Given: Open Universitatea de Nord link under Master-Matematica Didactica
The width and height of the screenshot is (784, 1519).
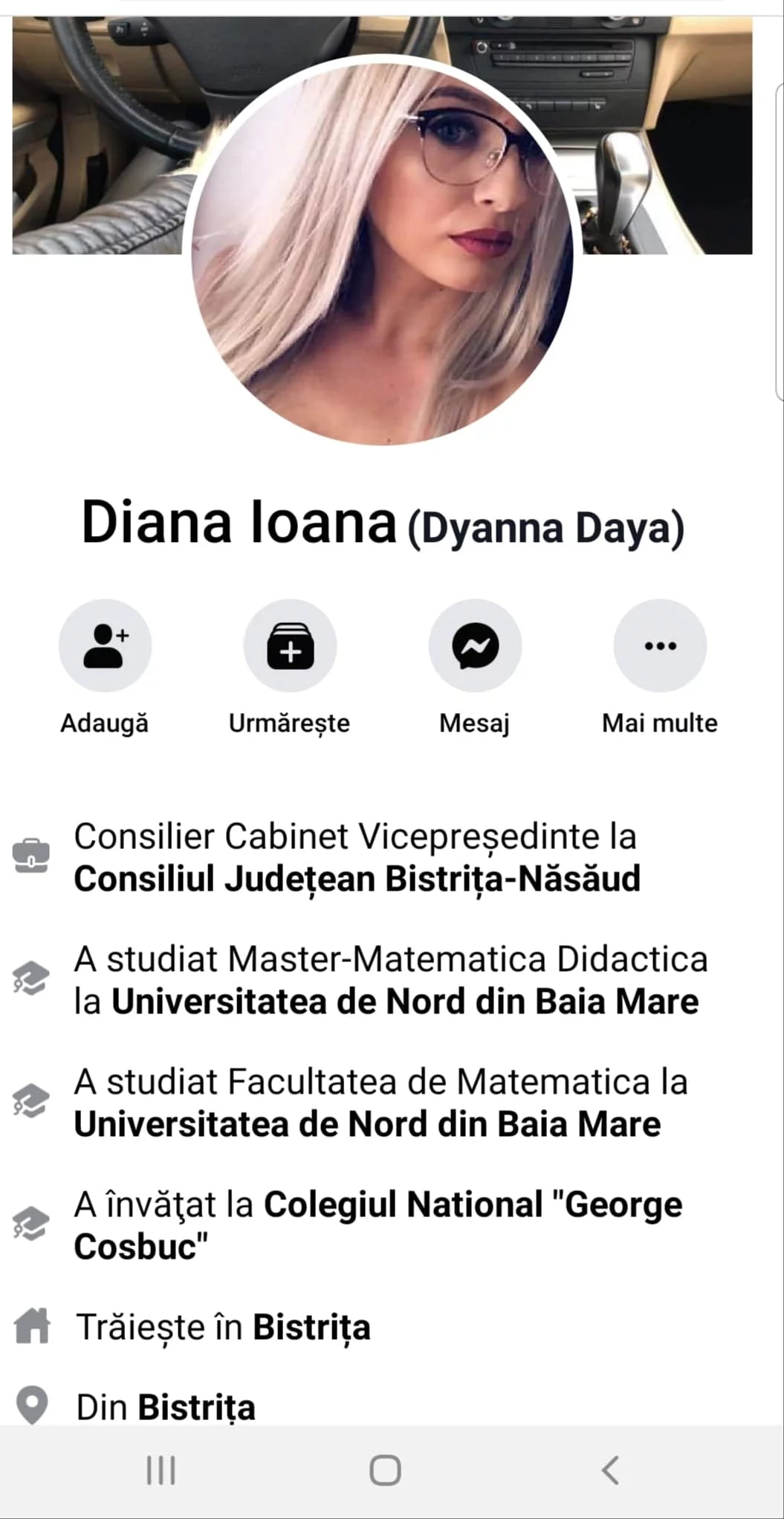Looking at the screenshot, I should click(405, 1002).
